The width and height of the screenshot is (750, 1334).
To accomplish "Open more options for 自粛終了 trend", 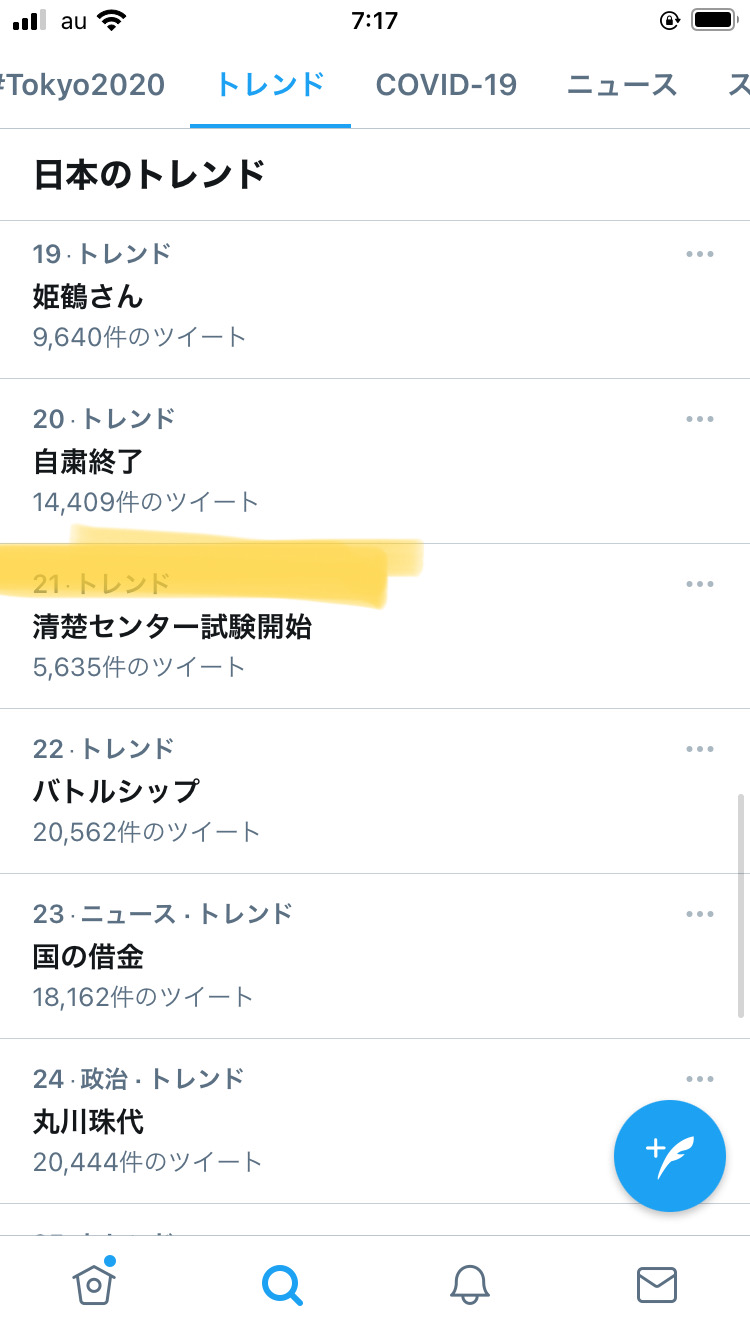I will [x=700, y=419].
